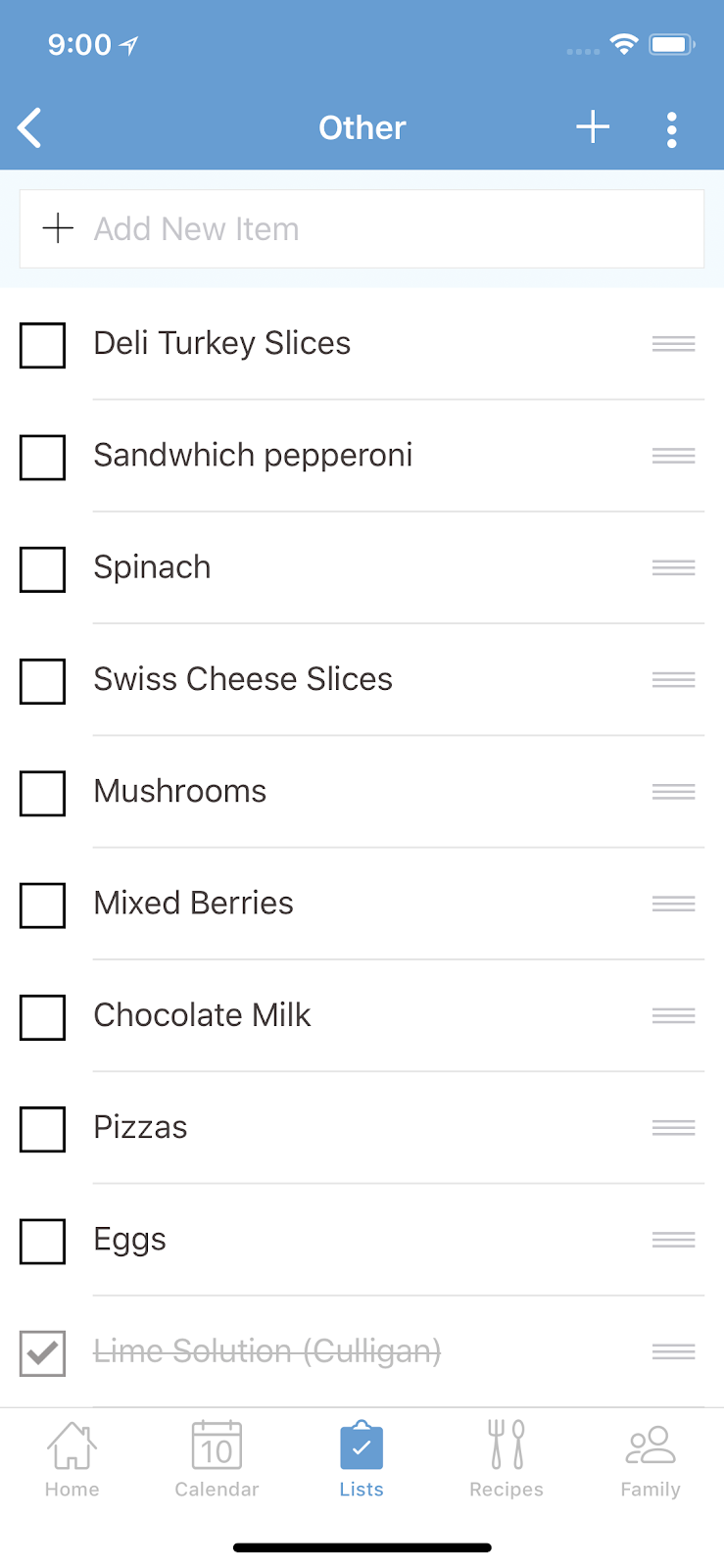Image resolution: width=724 pixels, height=1568 pixels.
Task: Go back from the Other list
Action: click(30, 128)
